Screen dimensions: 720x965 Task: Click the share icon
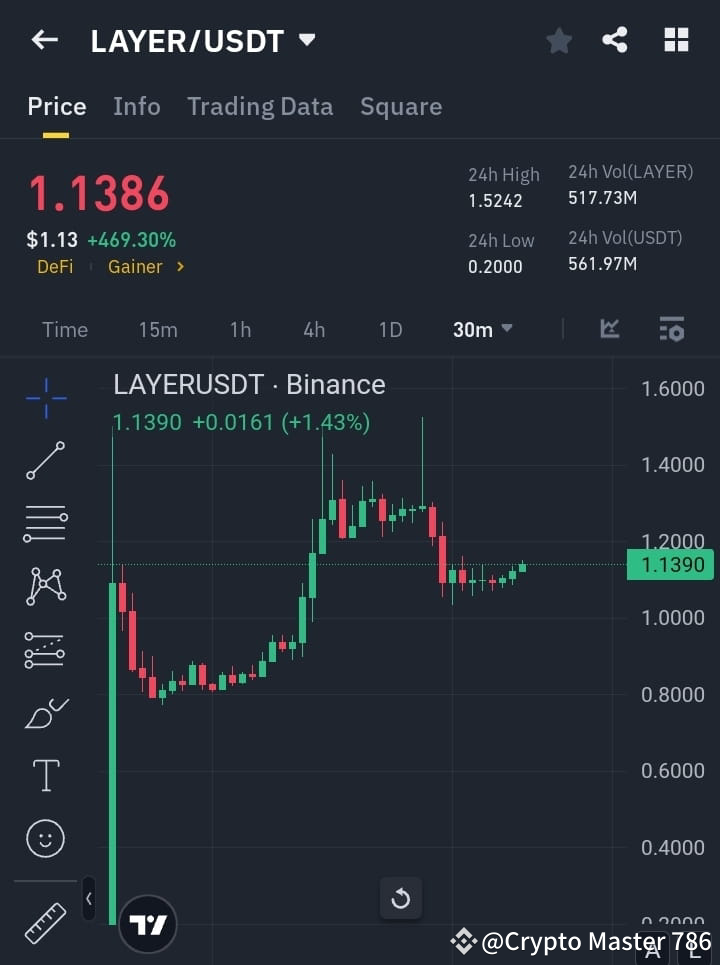point(615,40)
